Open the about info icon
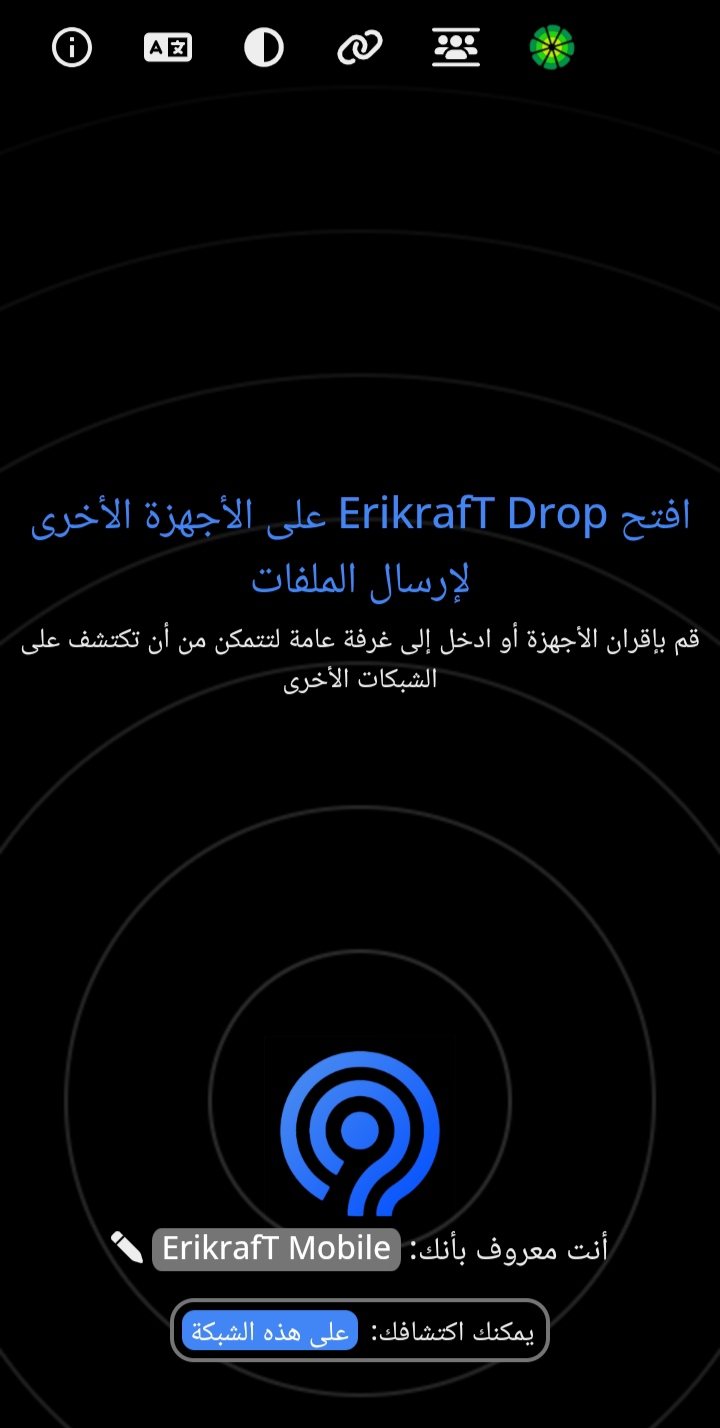Viewport: 720px width, 1428px height. pyautogui.click(x=72, y=48)
